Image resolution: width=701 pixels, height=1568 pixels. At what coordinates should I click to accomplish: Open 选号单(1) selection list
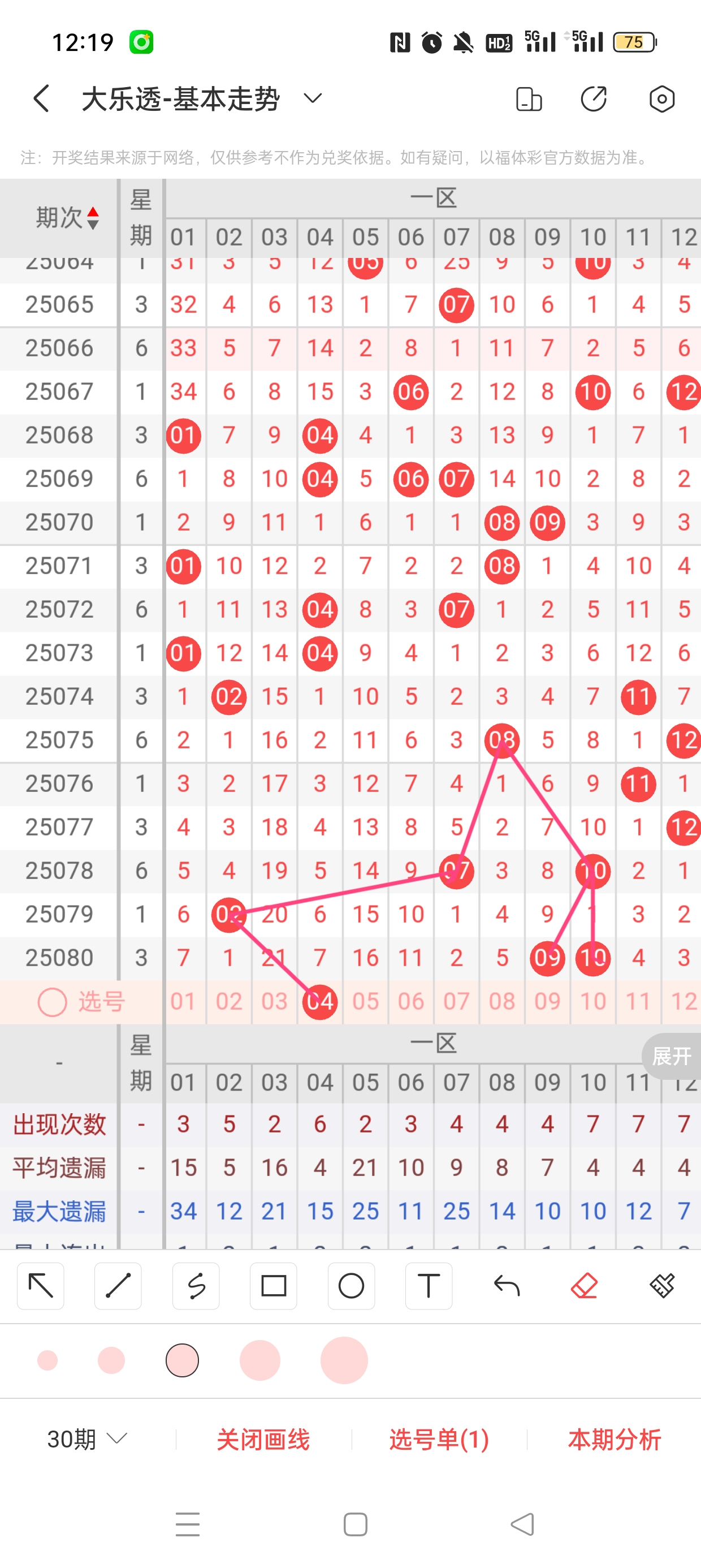tap(439, 1440)
